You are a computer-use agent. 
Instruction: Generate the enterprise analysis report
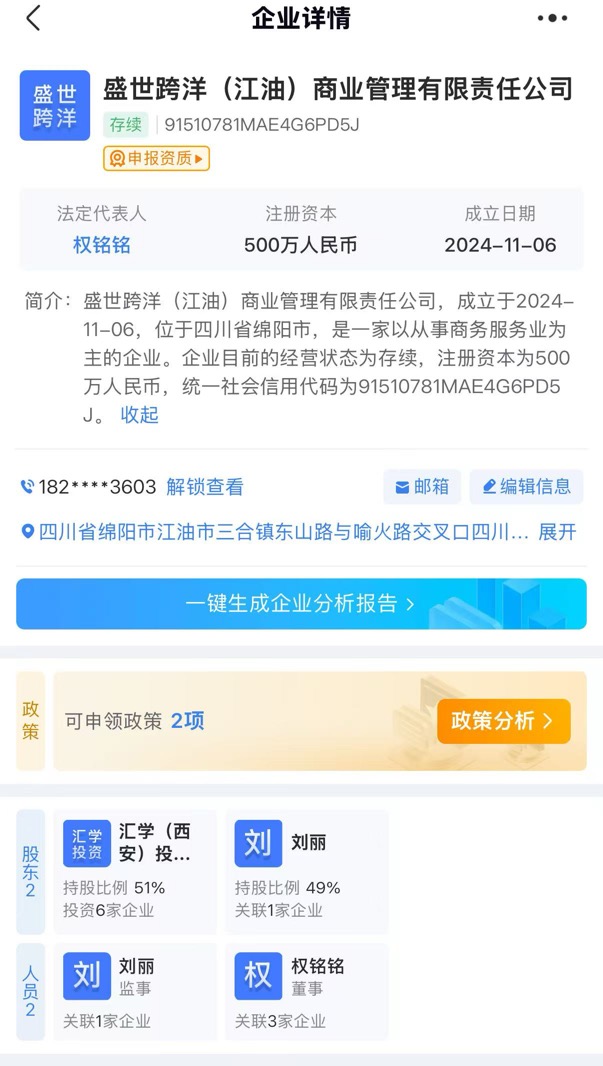click(x=301, y=604)
